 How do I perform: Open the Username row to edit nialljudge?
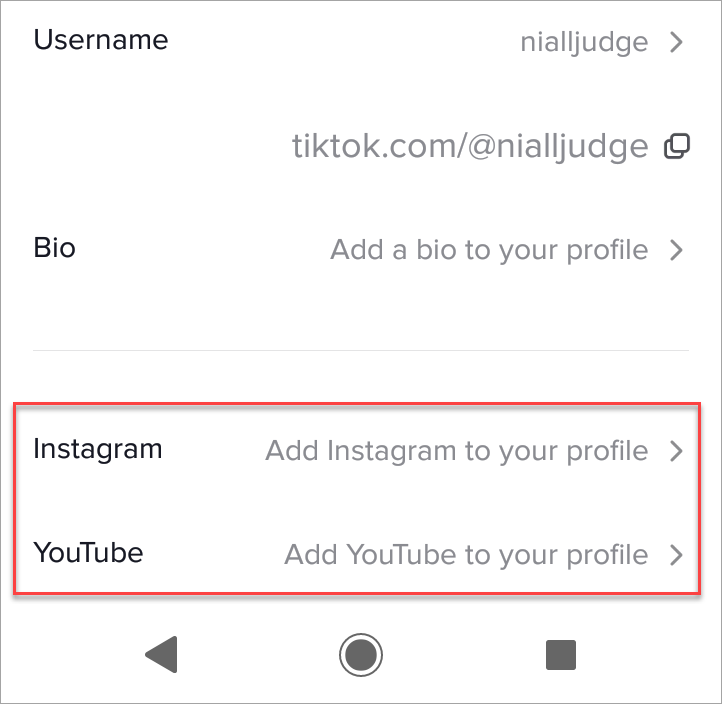tap(360, 42)
